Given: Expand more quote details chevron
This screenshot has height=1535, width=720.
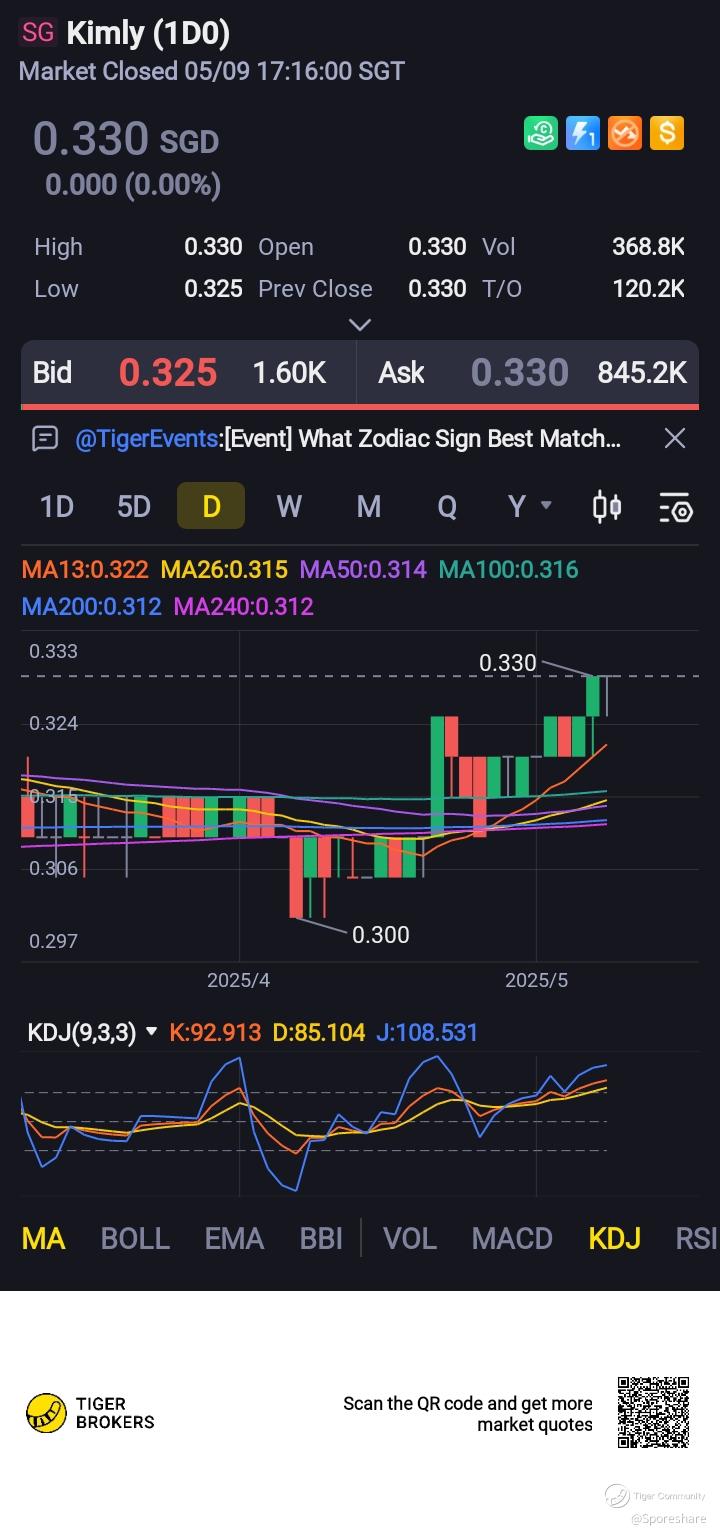Looking at the screenshot, I should pos(359,324).
